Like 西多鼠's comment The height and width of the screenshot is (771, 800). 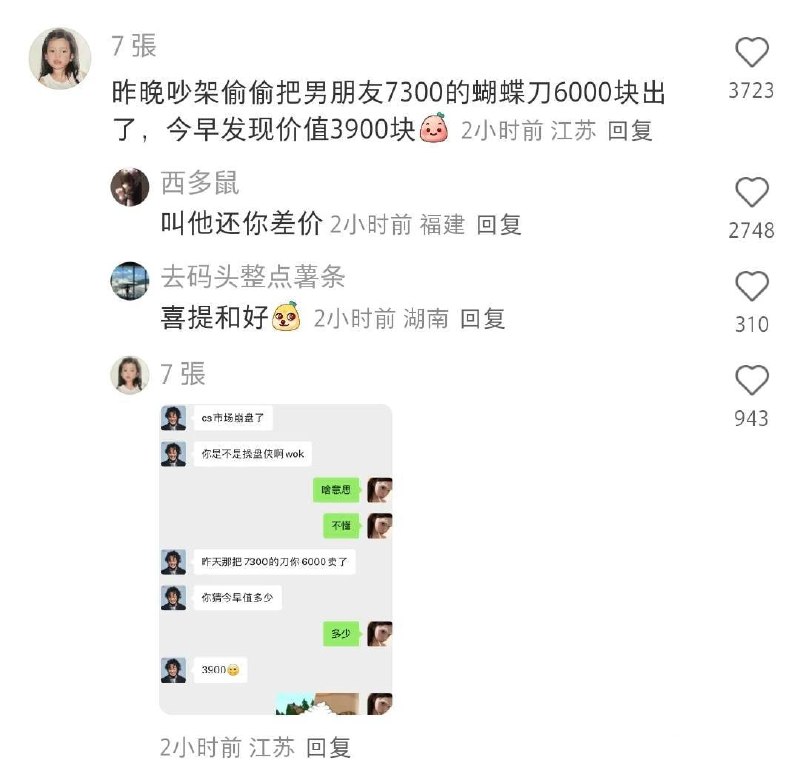751,192
